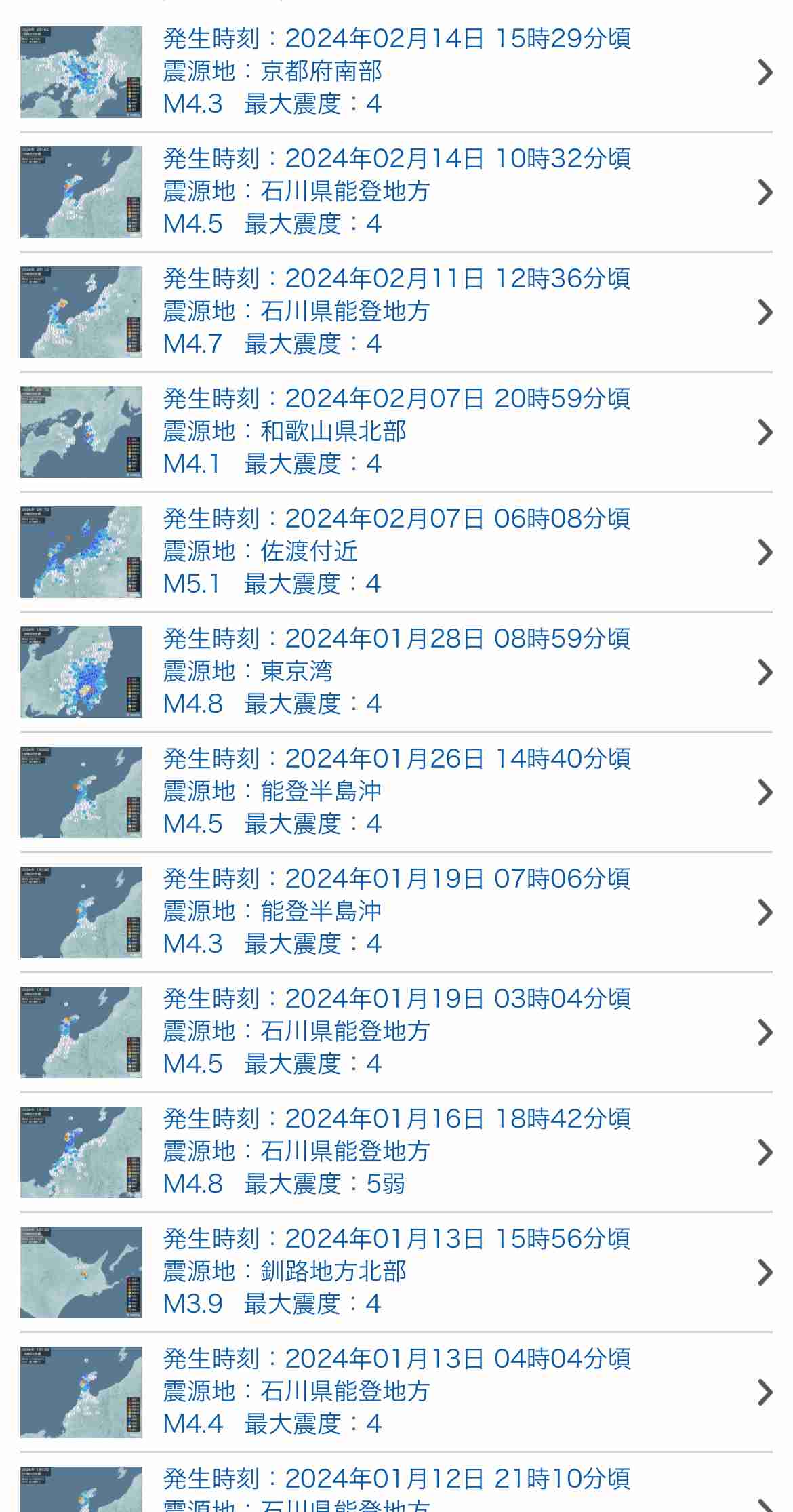Image resolution: width=793 pixels, height=1512 pixels.
Task: Click the chevron for the 石川県能登地方 M4.5 quake
Action: tap(766, 191)
